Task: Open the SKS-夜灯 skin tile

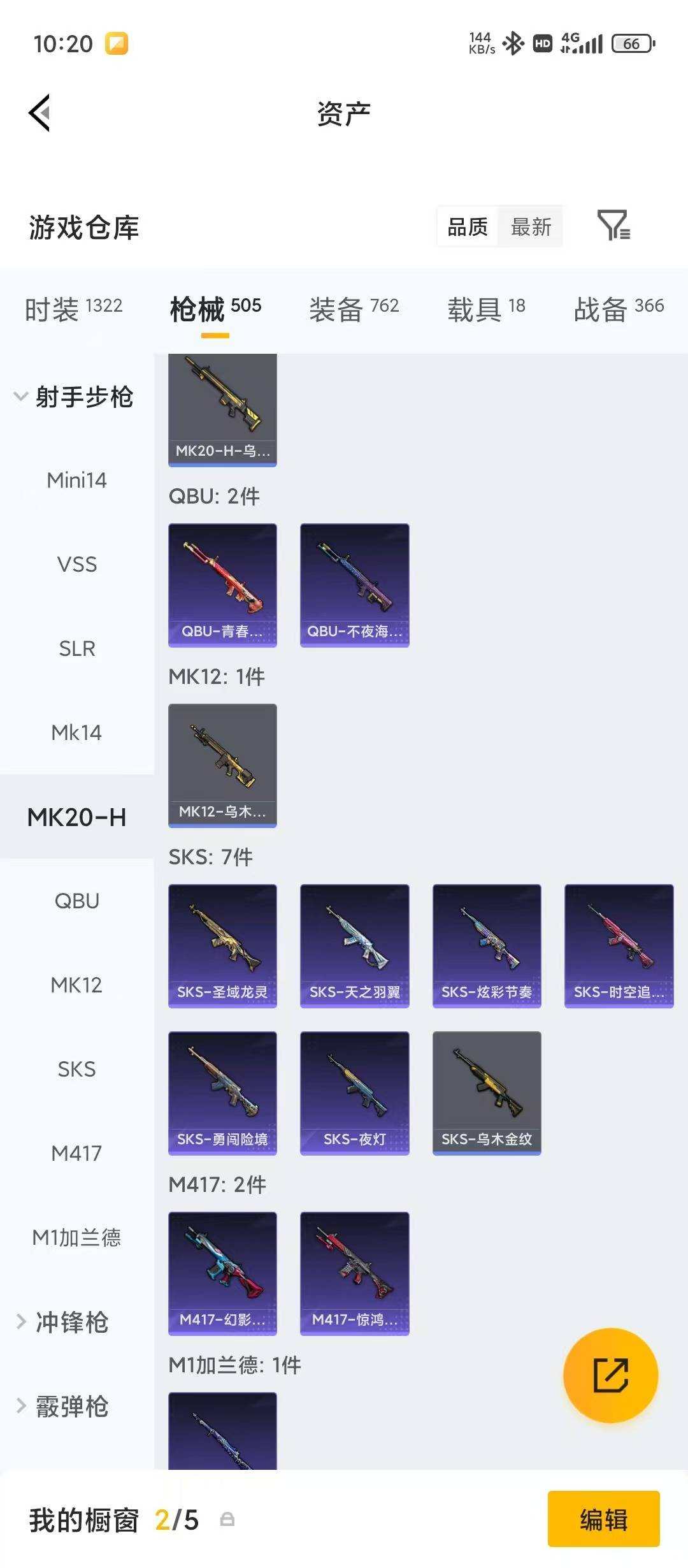Action: (354, 1093)
